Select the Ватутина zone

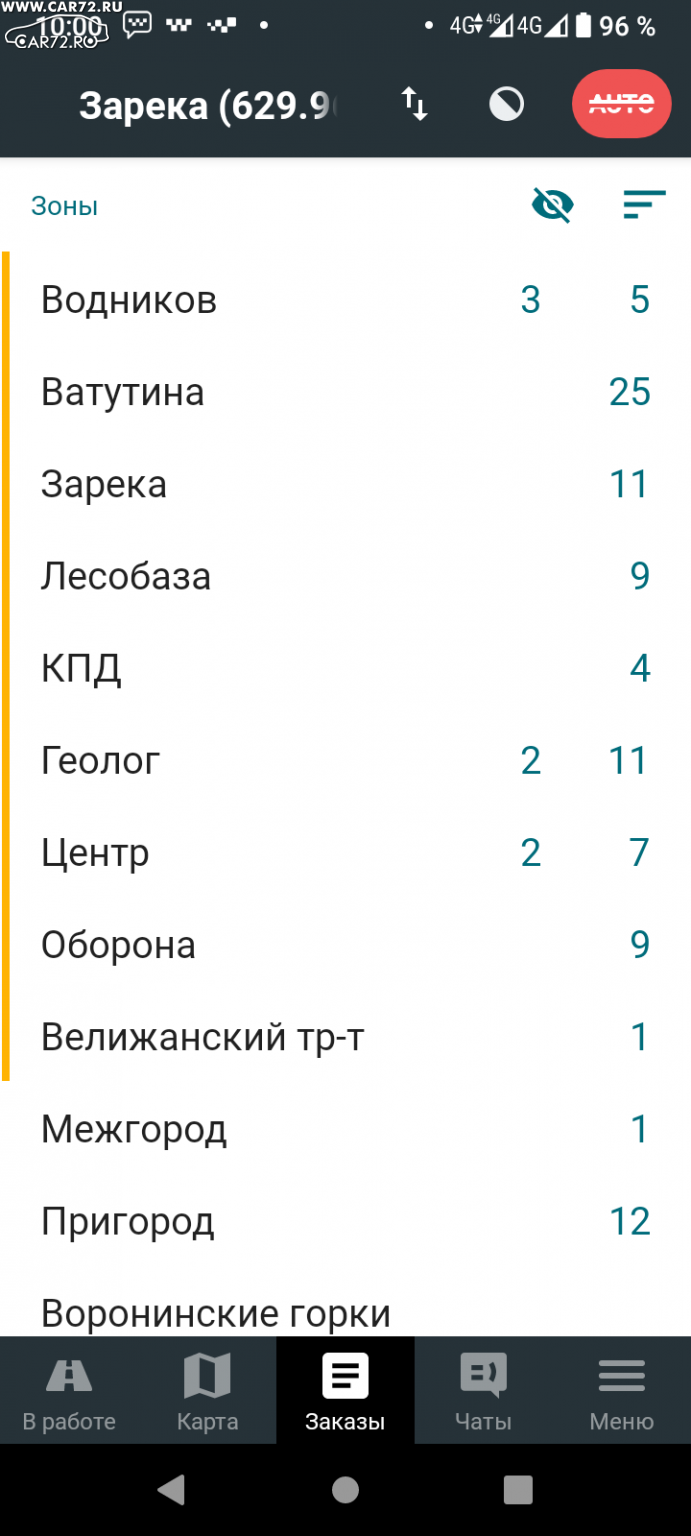pyautogui.click(x=346, y=391)
